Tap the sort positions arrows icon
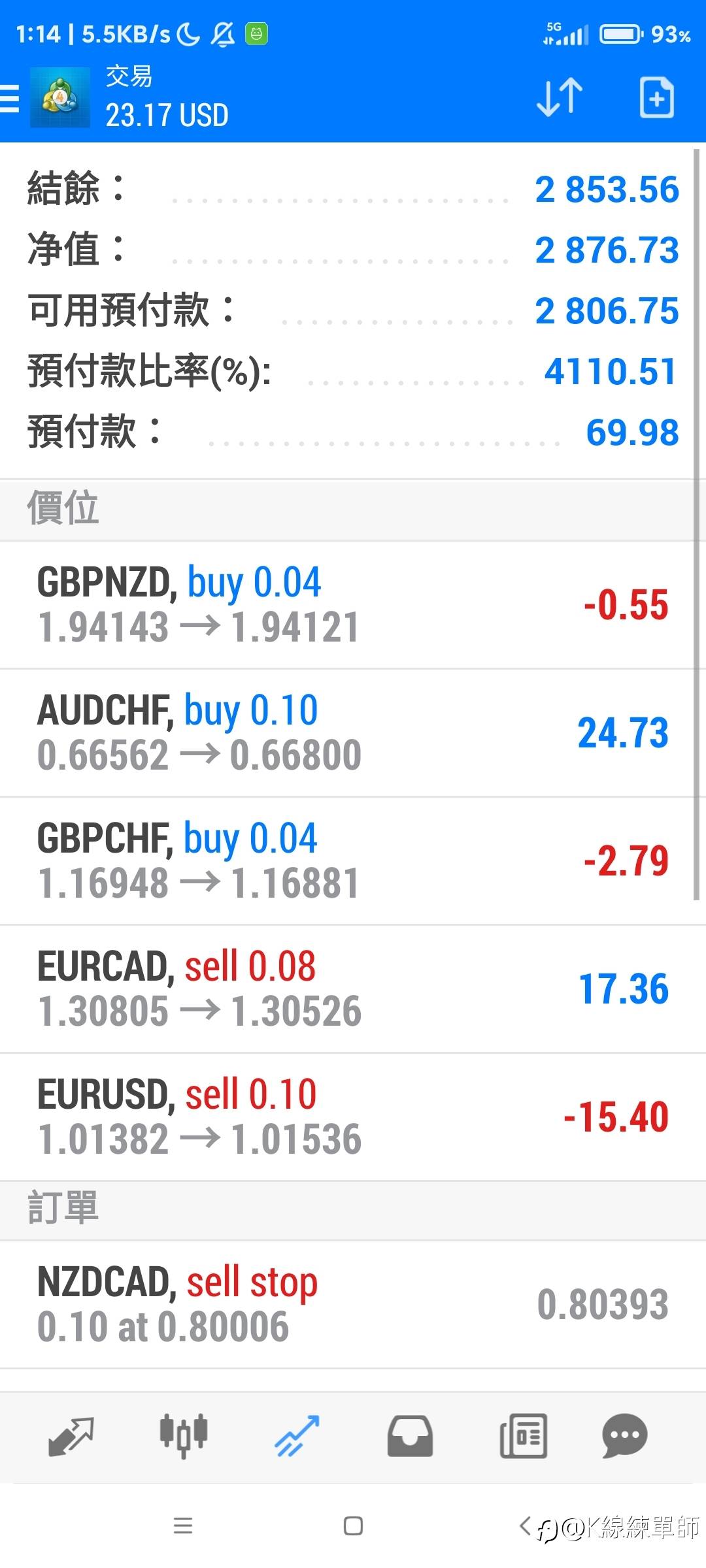This screenshot has height=1568, width=706. tap(559, 98)
